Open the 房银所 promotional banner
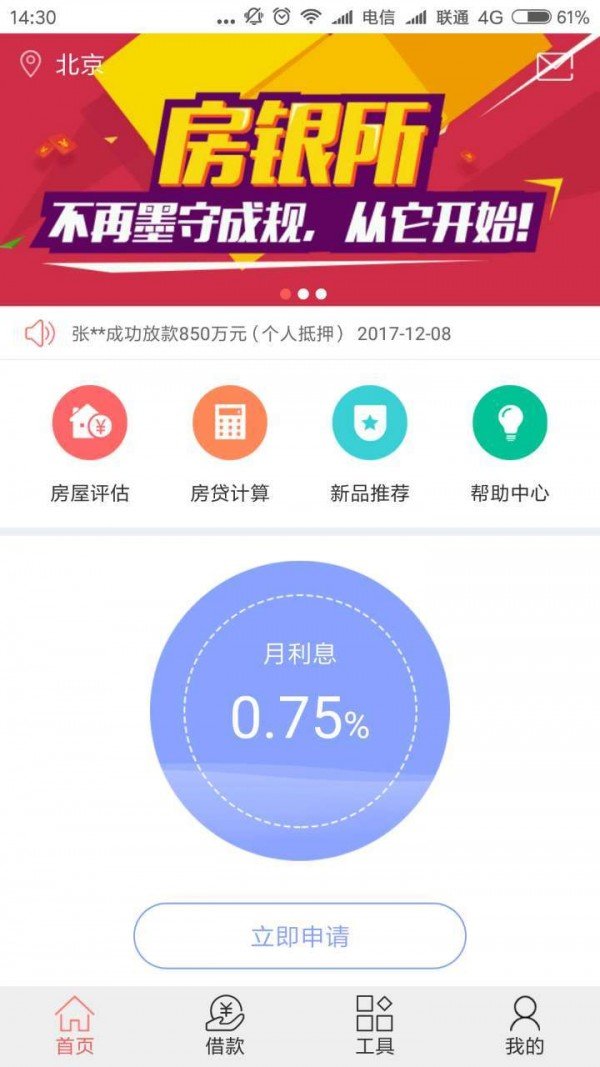This screenshot has width=600, height=1067. pyautogui.click(x=300, y=180)
